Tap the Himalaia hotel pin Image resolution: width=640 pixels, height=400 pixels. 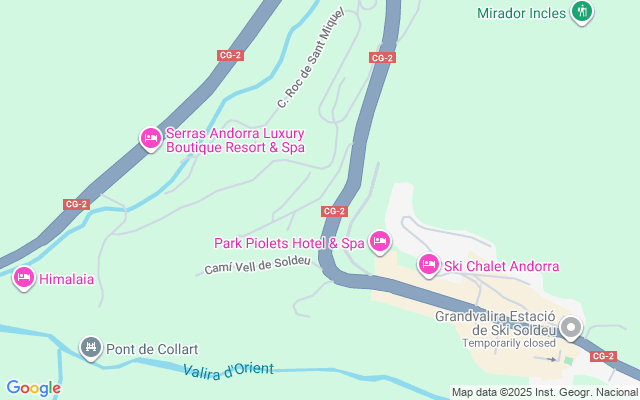24,278
